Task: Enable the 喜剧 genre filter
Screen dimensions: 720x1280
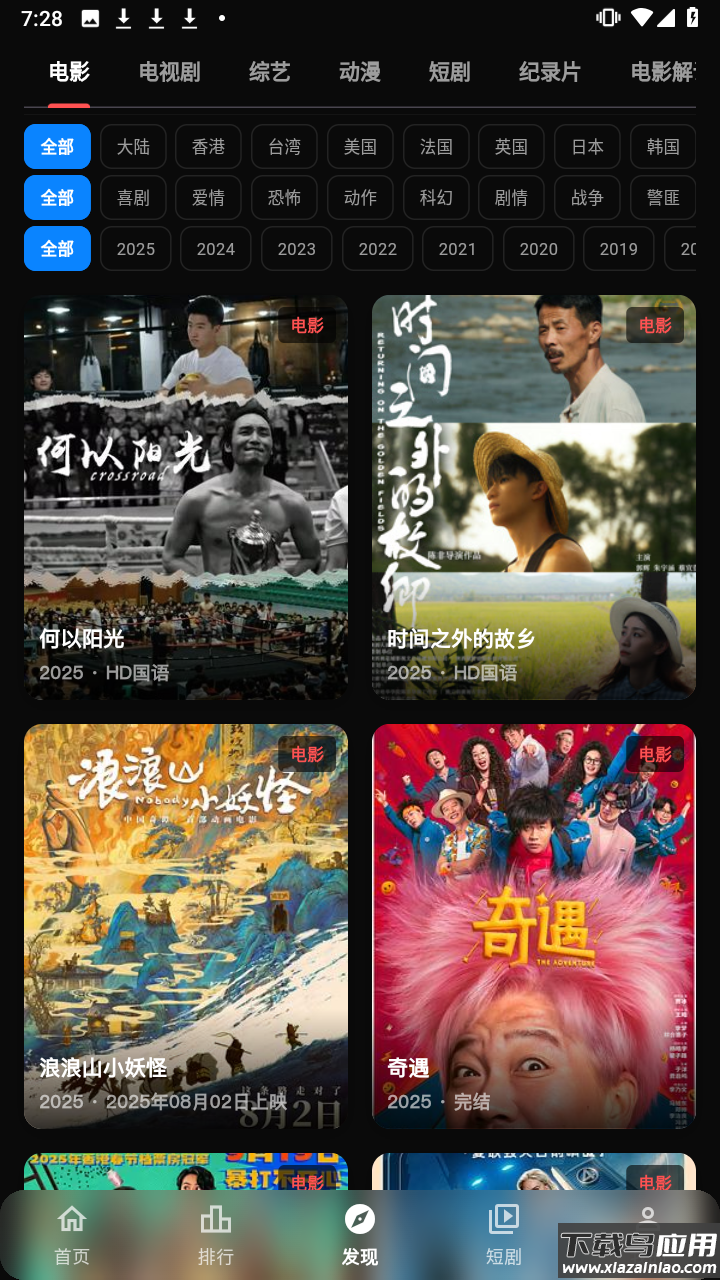Action: pyautogui.click(x=133, y=198)
